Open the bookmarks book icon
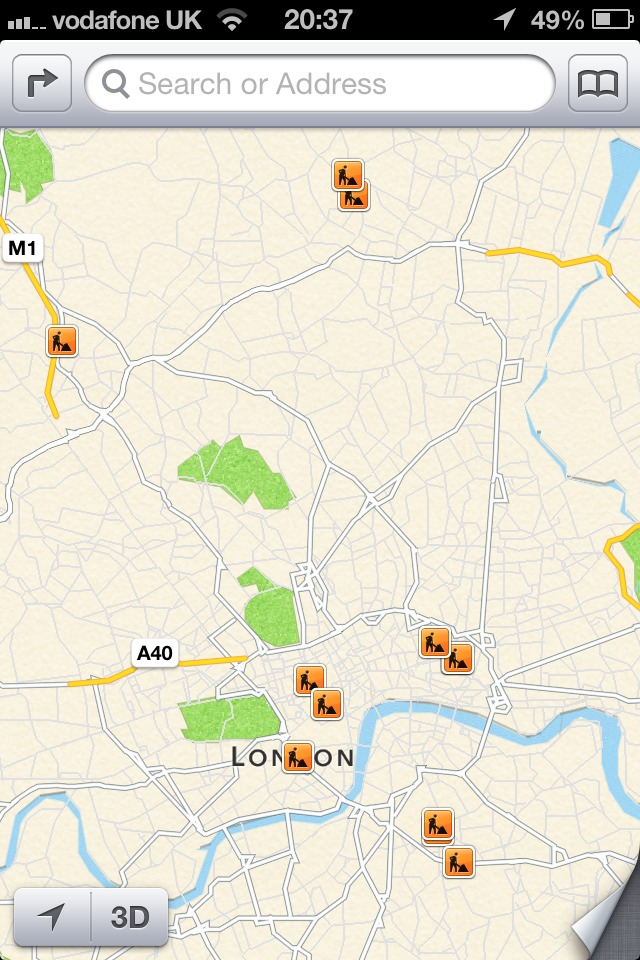Screen dimensions: 640x960 point(598,84)
